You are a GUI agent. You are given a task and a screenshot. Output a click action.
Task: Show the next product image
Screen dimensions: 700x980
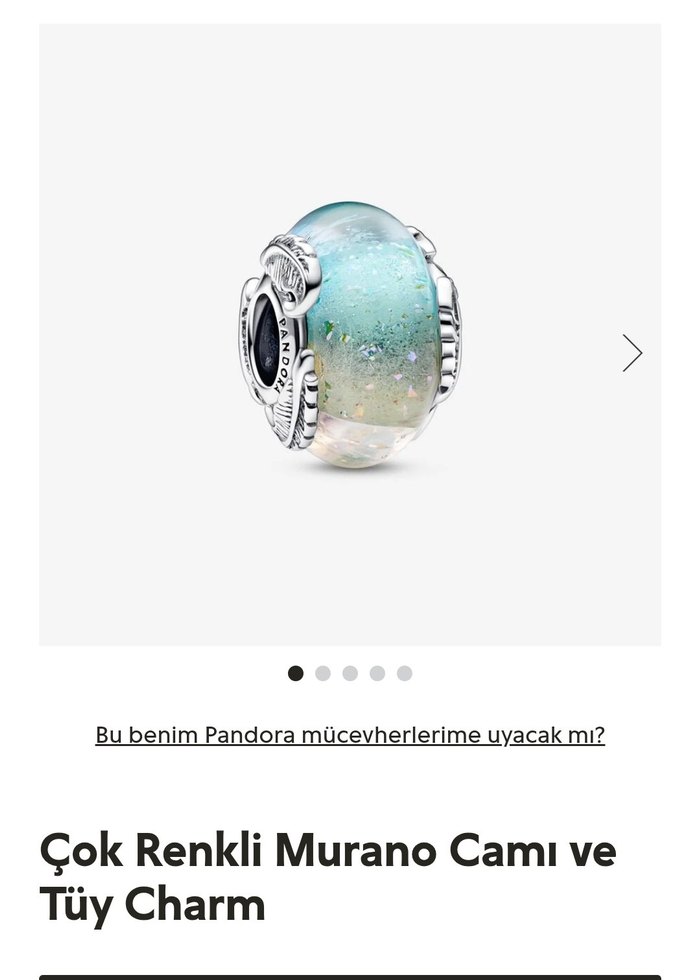tap(632, 353)
